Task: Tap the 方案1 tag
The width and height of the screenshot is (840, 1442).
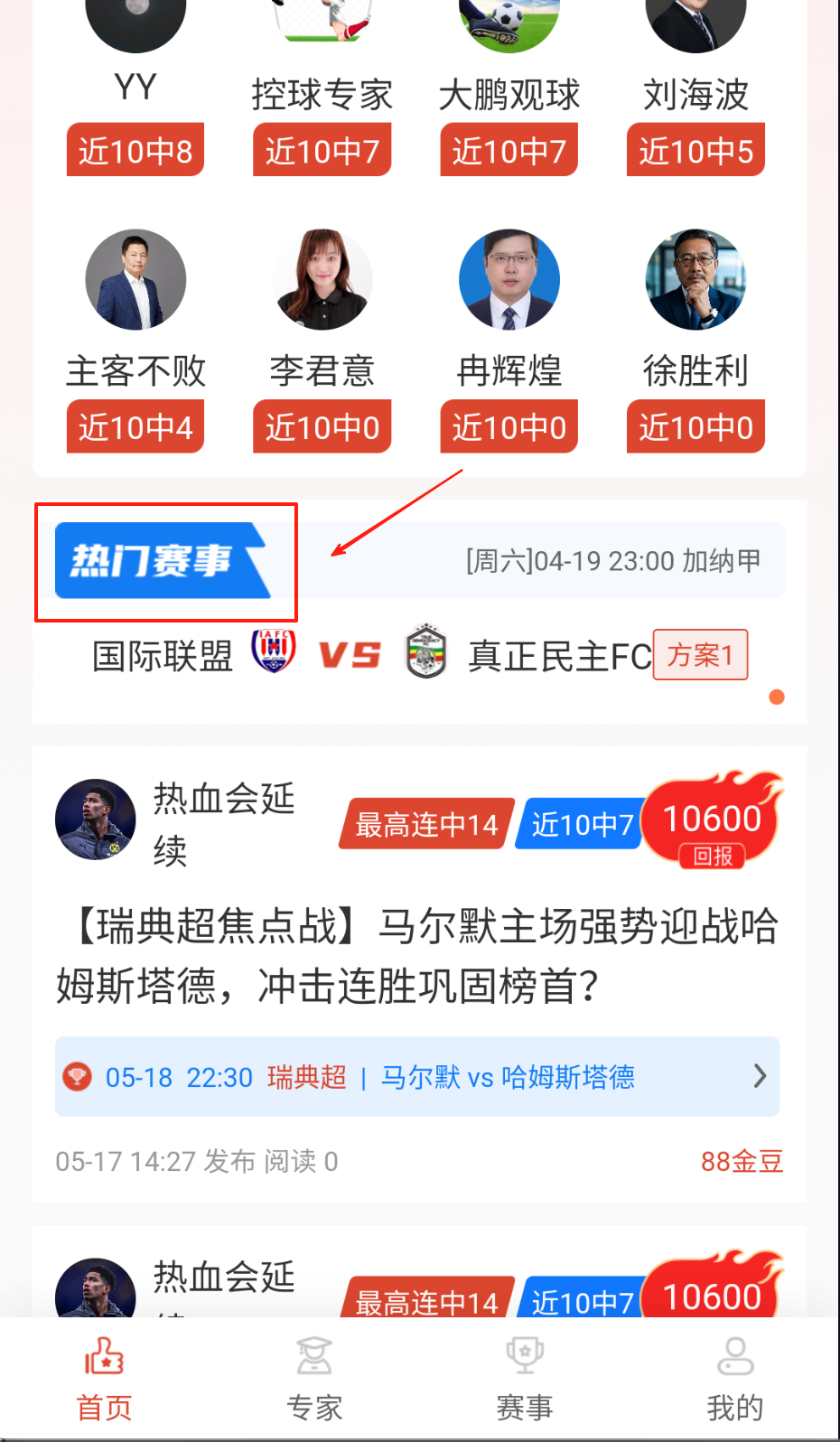Action: [700, 655]
